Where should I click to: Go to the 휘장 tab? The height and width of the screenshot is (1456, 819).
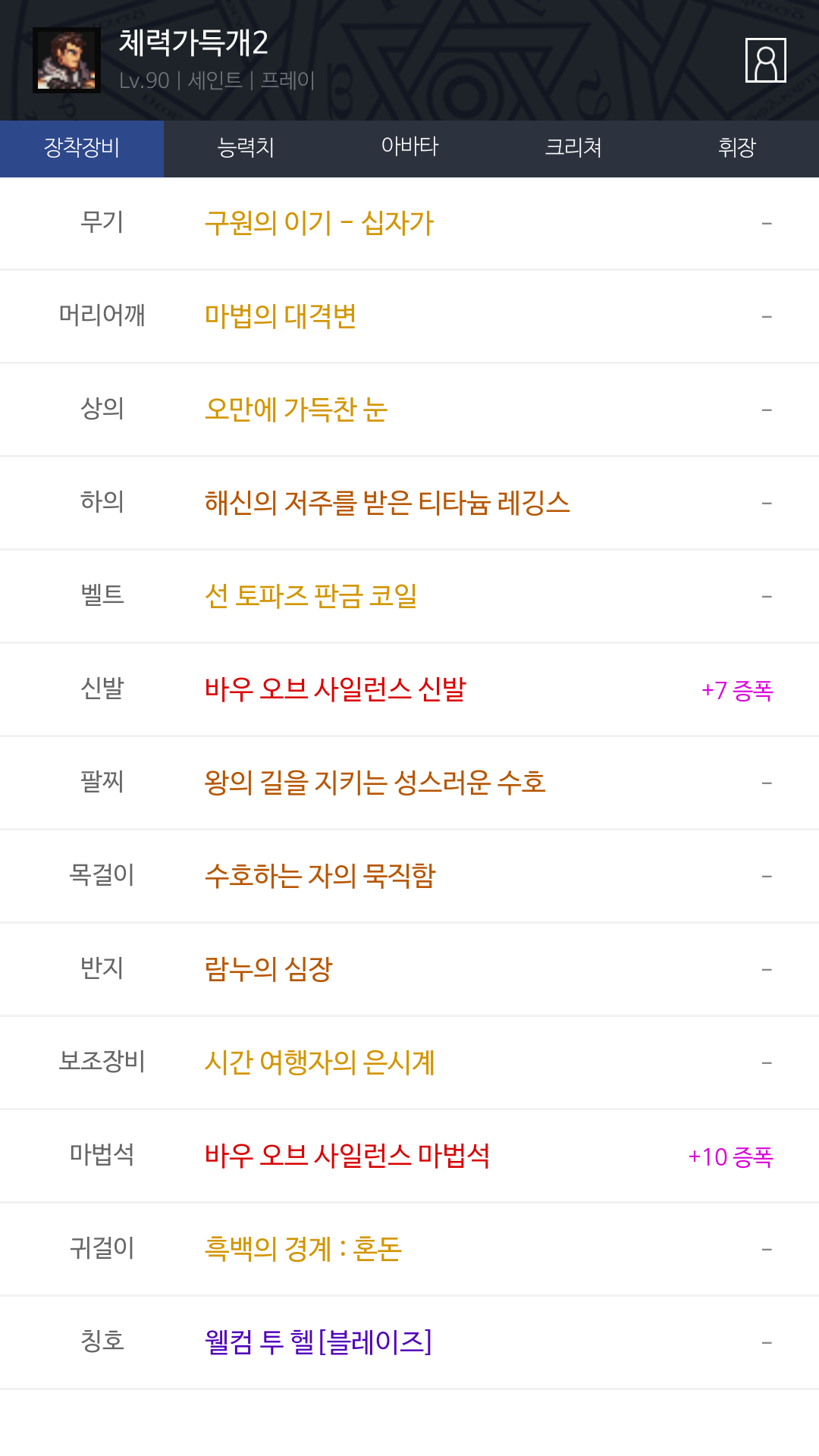(737, 149)
